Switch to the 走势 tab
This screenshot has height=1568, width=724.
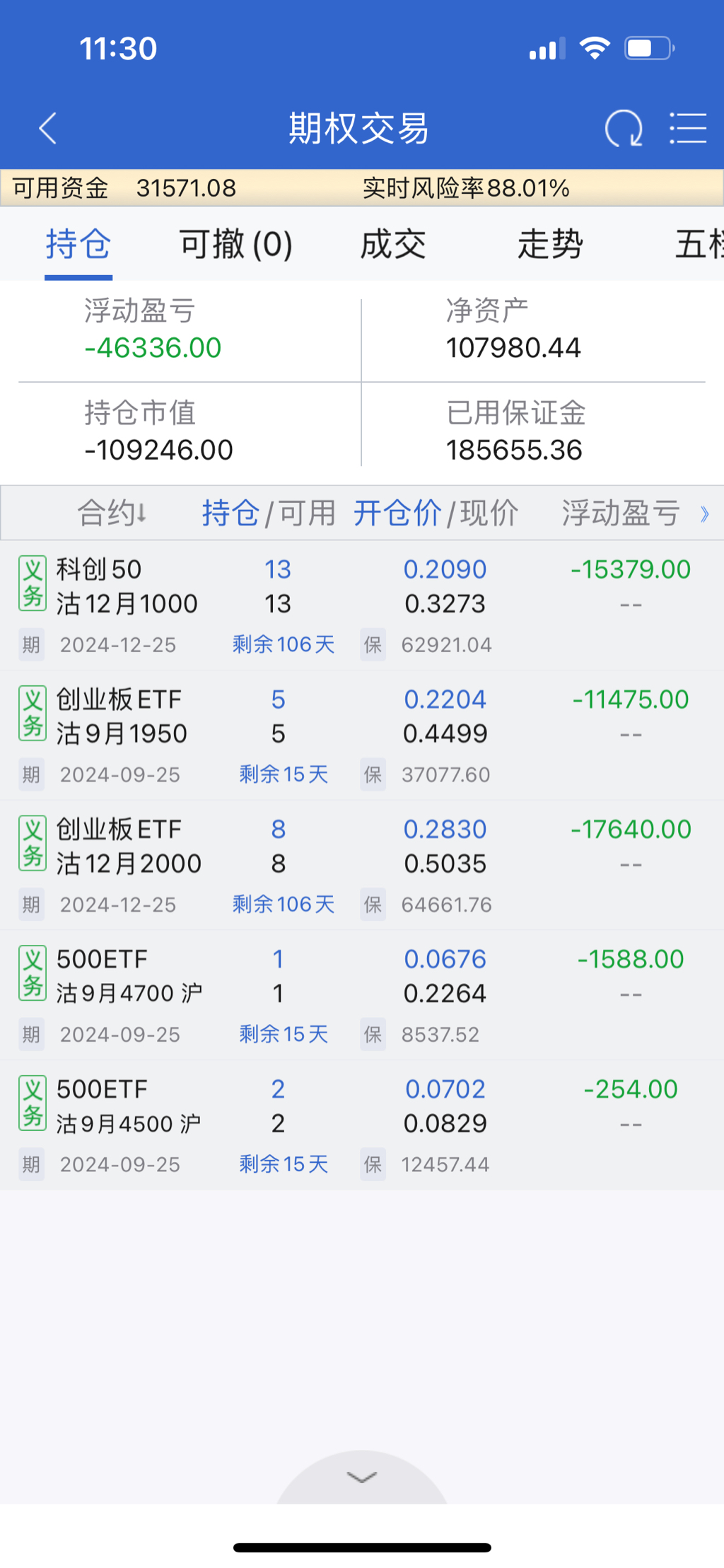(550, 245)
